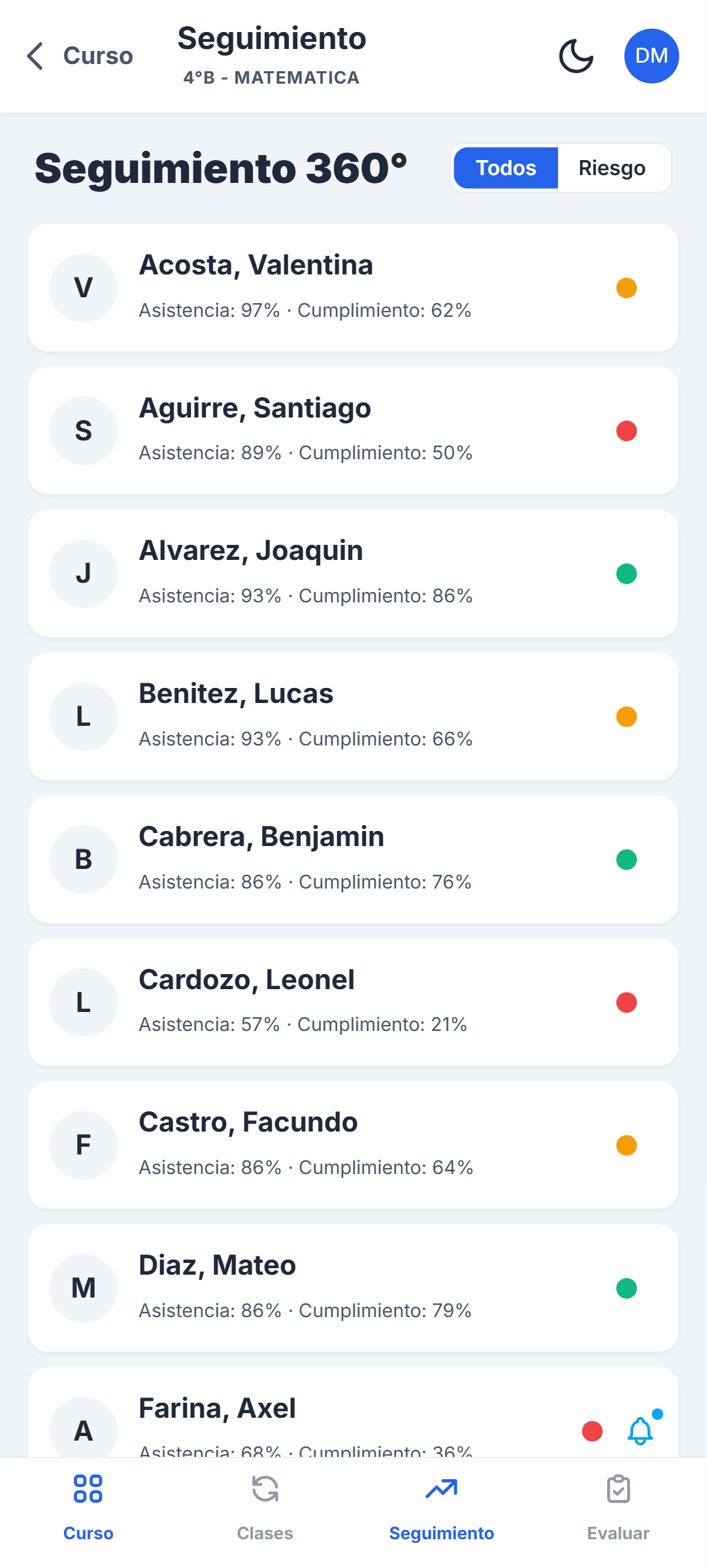Open the DM profile avatar
707x1568 pixels.
coord(651,56)
